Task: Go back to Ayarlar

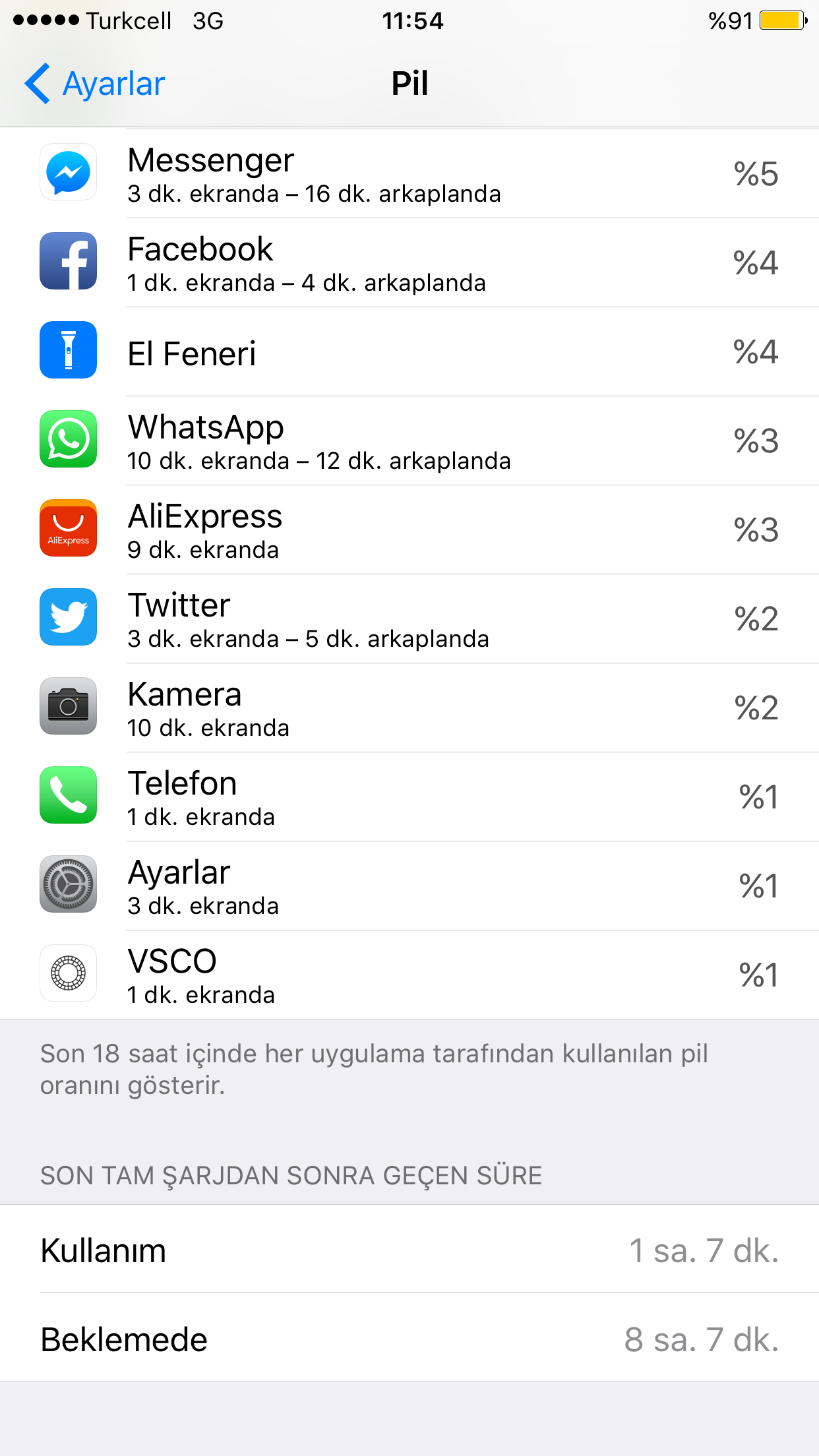Action: (x=94, y=84)
